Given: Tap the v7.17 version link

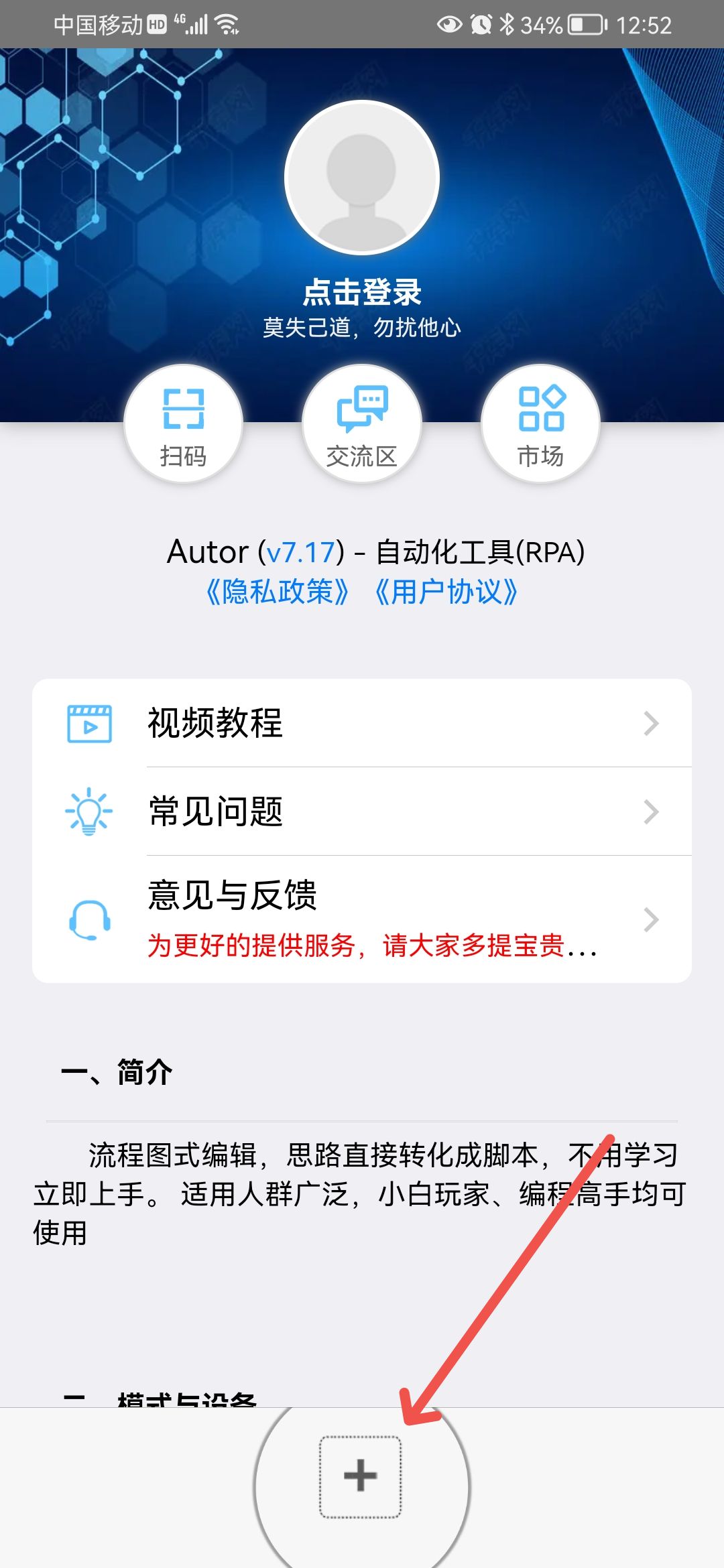Looking at the screenshot, I should coord(301,552).
